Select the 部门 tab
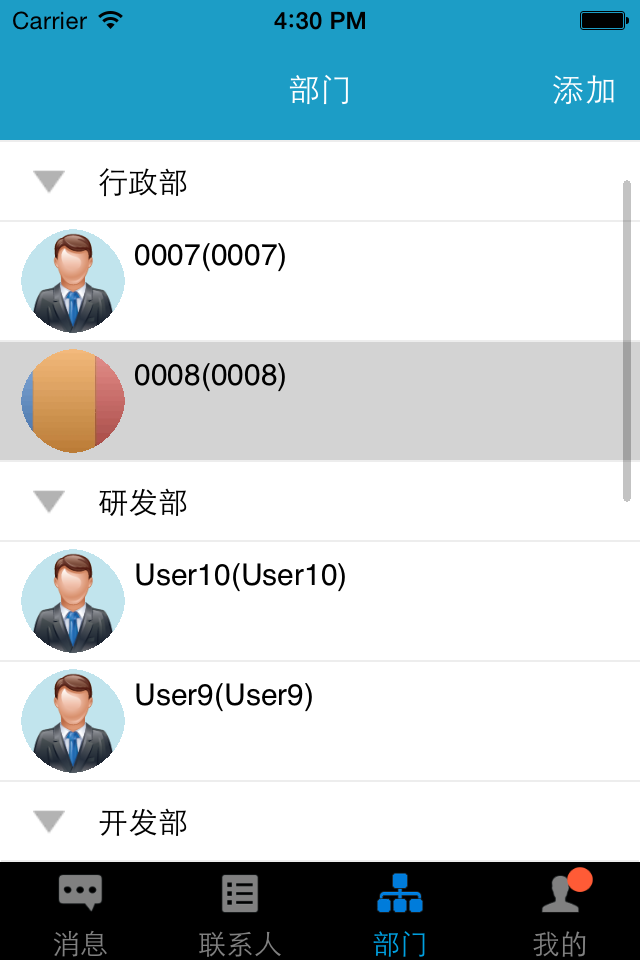Image resolution: width=640 pixels, height=960 pixels. tap(400, 912)
